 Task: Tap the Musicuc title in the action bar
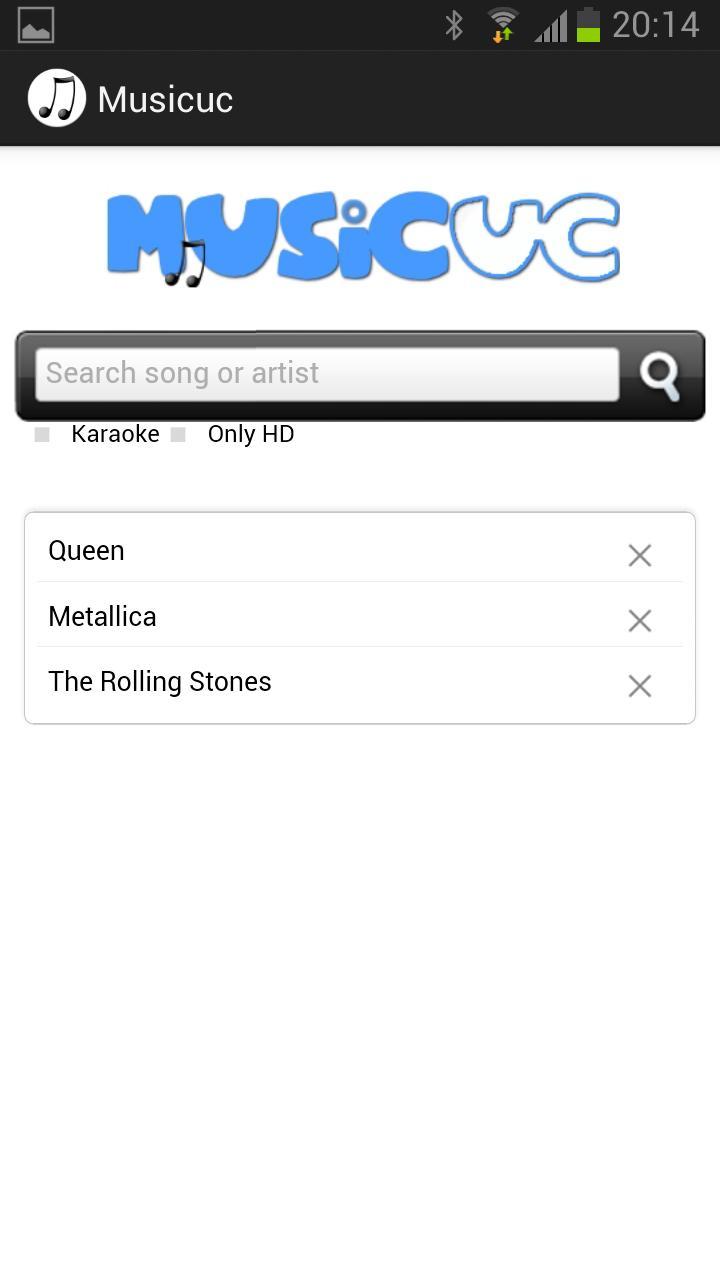tap(164, 97)
